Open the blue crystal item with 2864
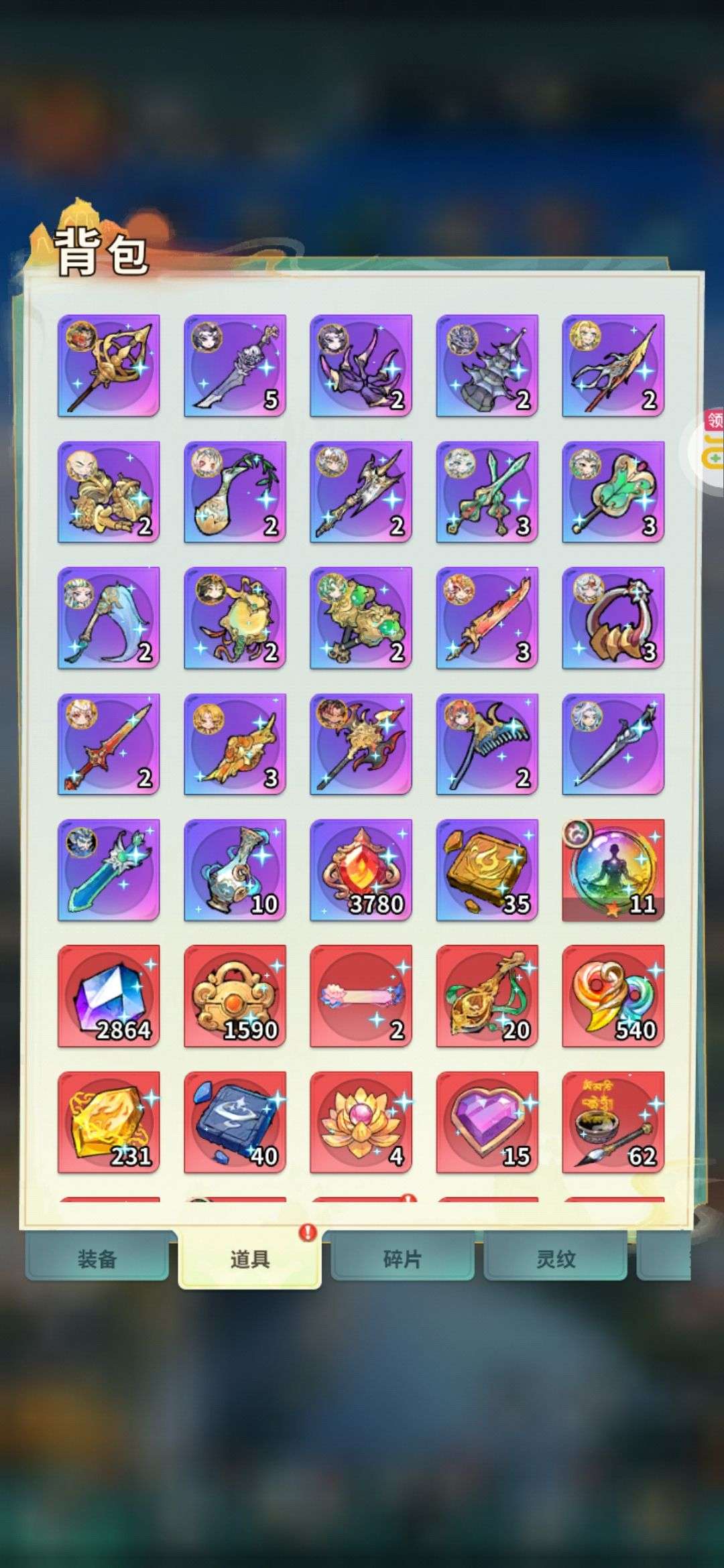This screenshot has width=724, height=1568. [109, 996]
